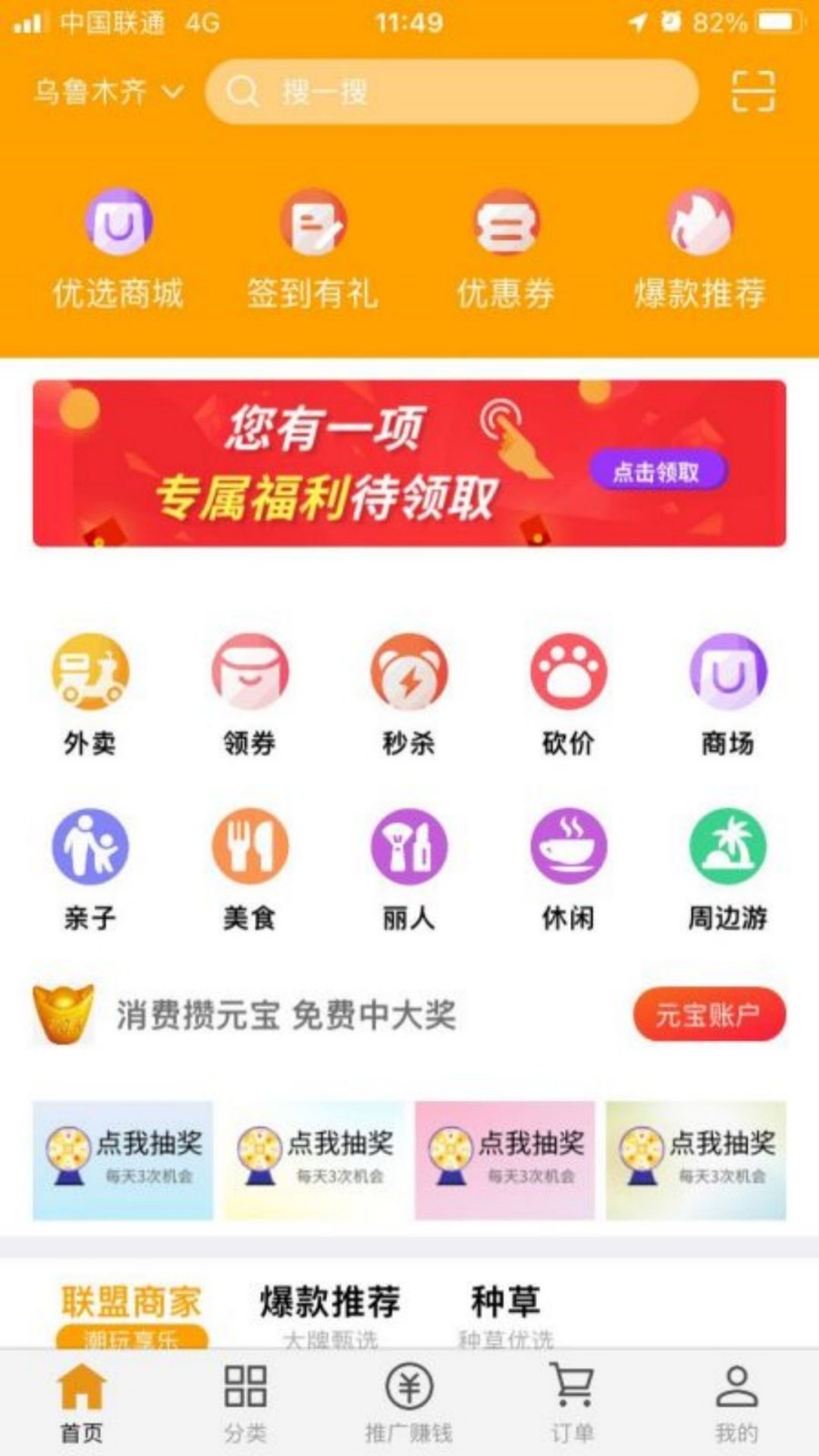The width and height of the screenshot is (819, 1456).
Task: Open the 乌鲁木齐 city dropdown
Action: 108,92
